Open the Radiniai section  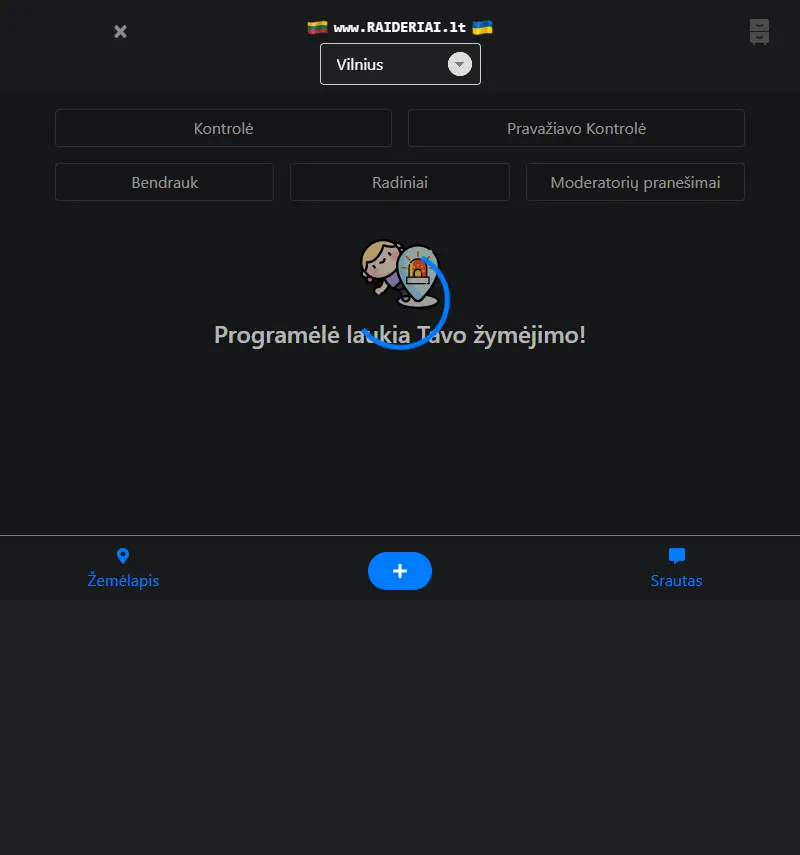400,182
